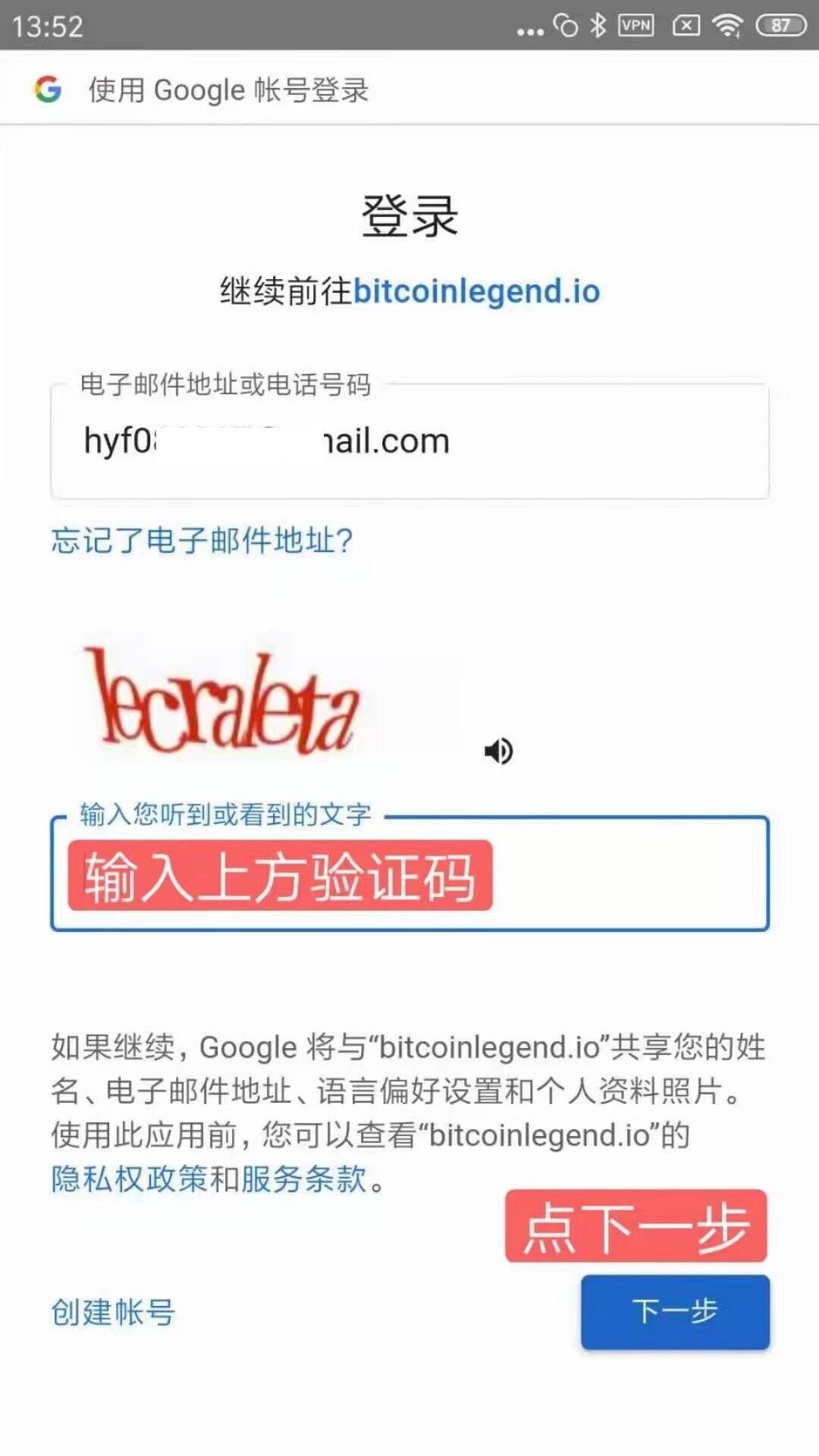The height and width of the screenshot is (1456, 819).
Task: Play the audio captcha speaker icon
Action: [498, 751]
